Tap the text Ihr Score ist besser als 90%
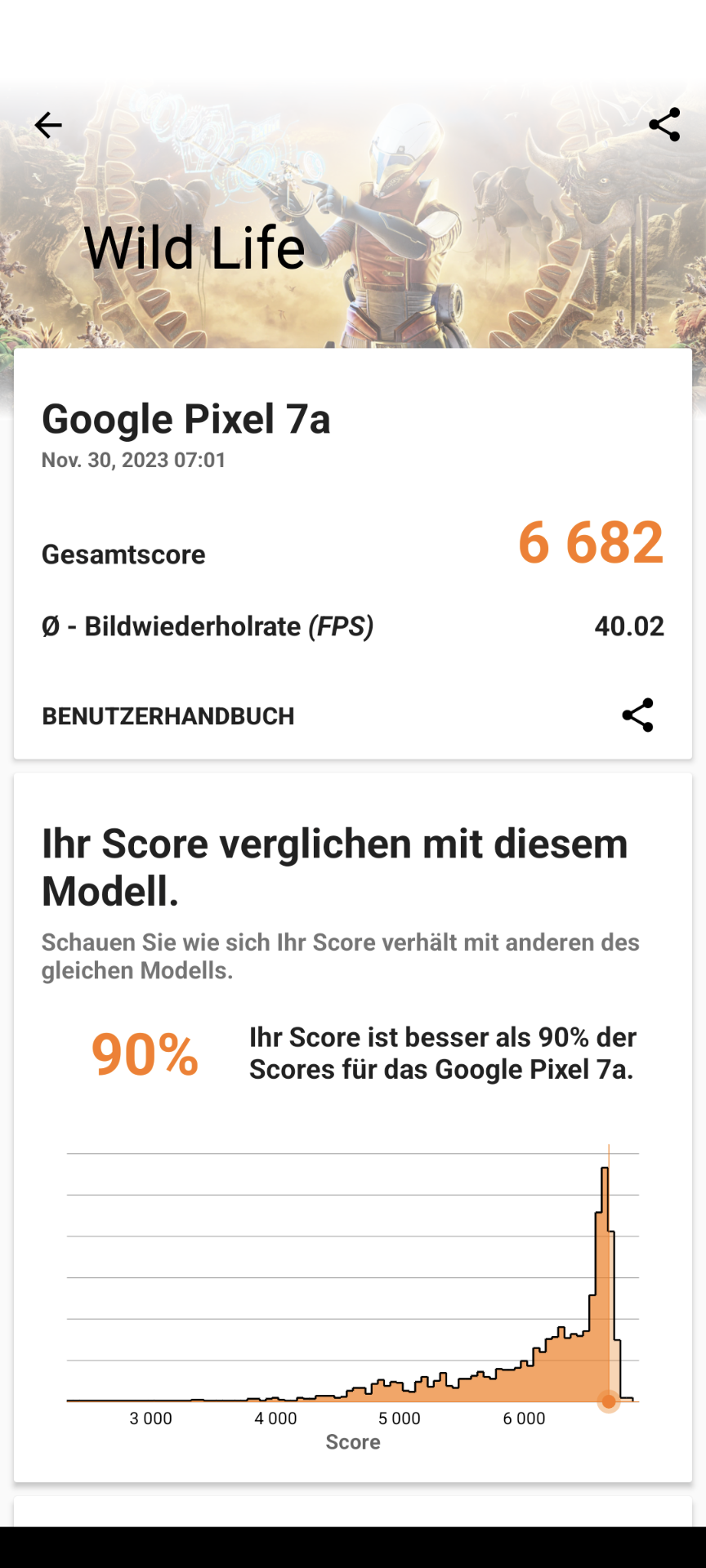This screenshot has width=706, height=1568. 443,1053
